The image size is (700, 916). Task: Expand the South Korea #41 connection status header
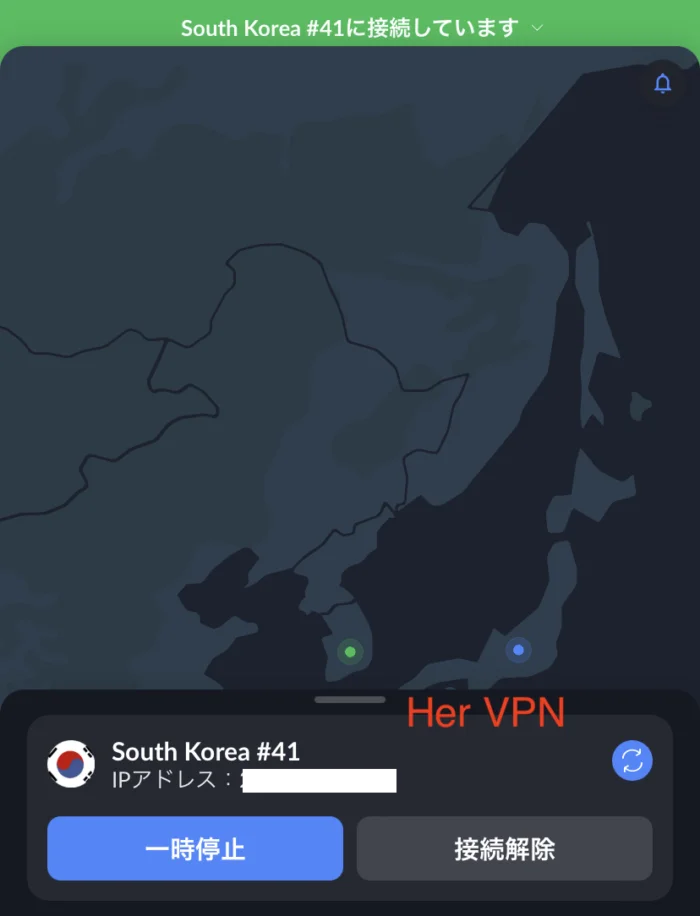(362, 28)
